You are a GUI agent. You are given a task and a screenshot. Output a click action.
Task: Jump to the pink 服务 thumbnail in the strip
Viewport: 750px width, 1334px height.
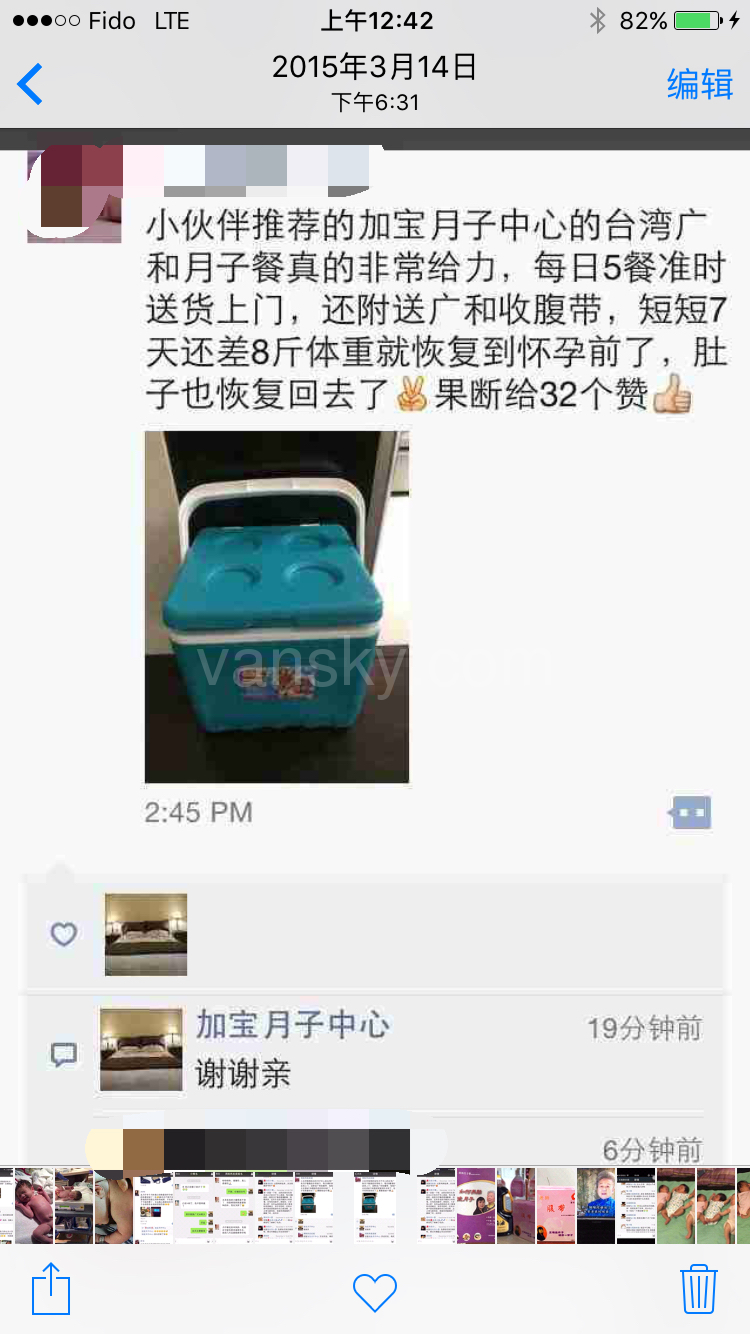556,1205
